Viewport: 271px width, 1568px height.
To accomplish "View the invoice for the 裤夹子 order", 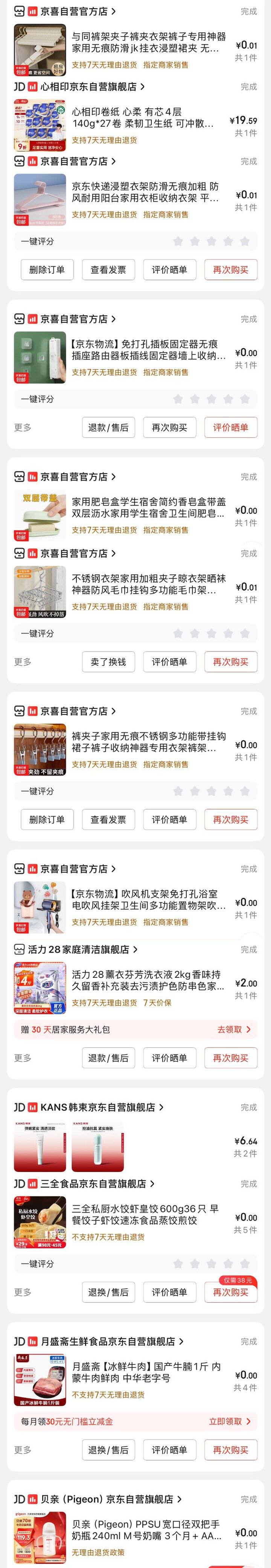I will [x=108, y=819].
